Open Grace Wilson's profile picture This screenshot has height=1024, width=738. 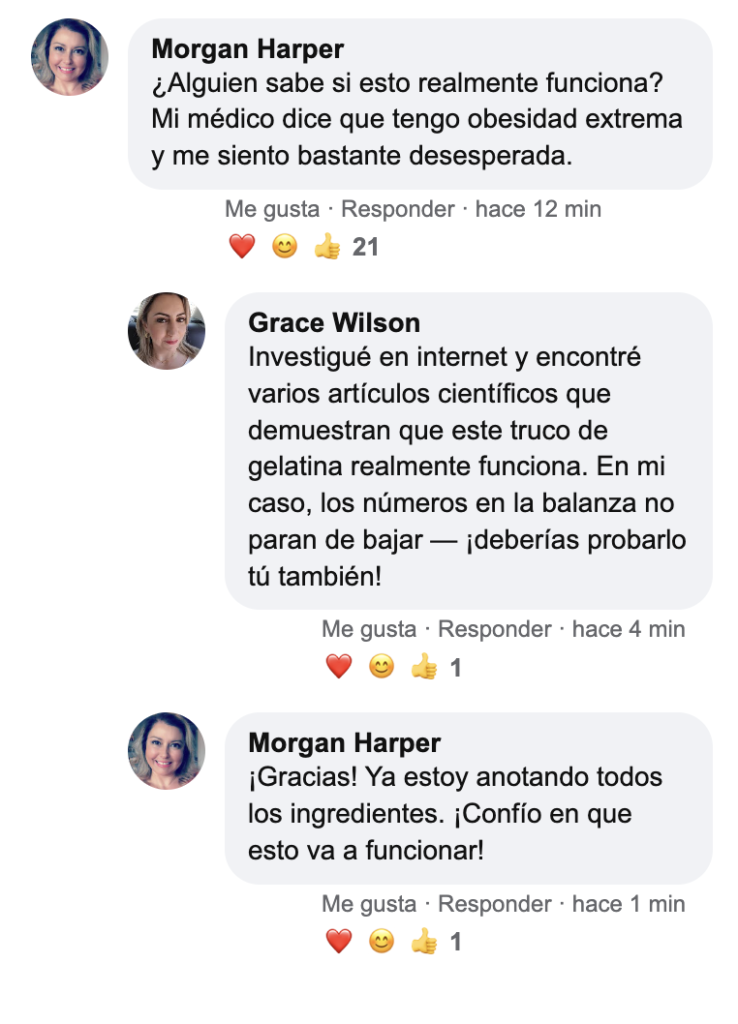coord(167,331)
